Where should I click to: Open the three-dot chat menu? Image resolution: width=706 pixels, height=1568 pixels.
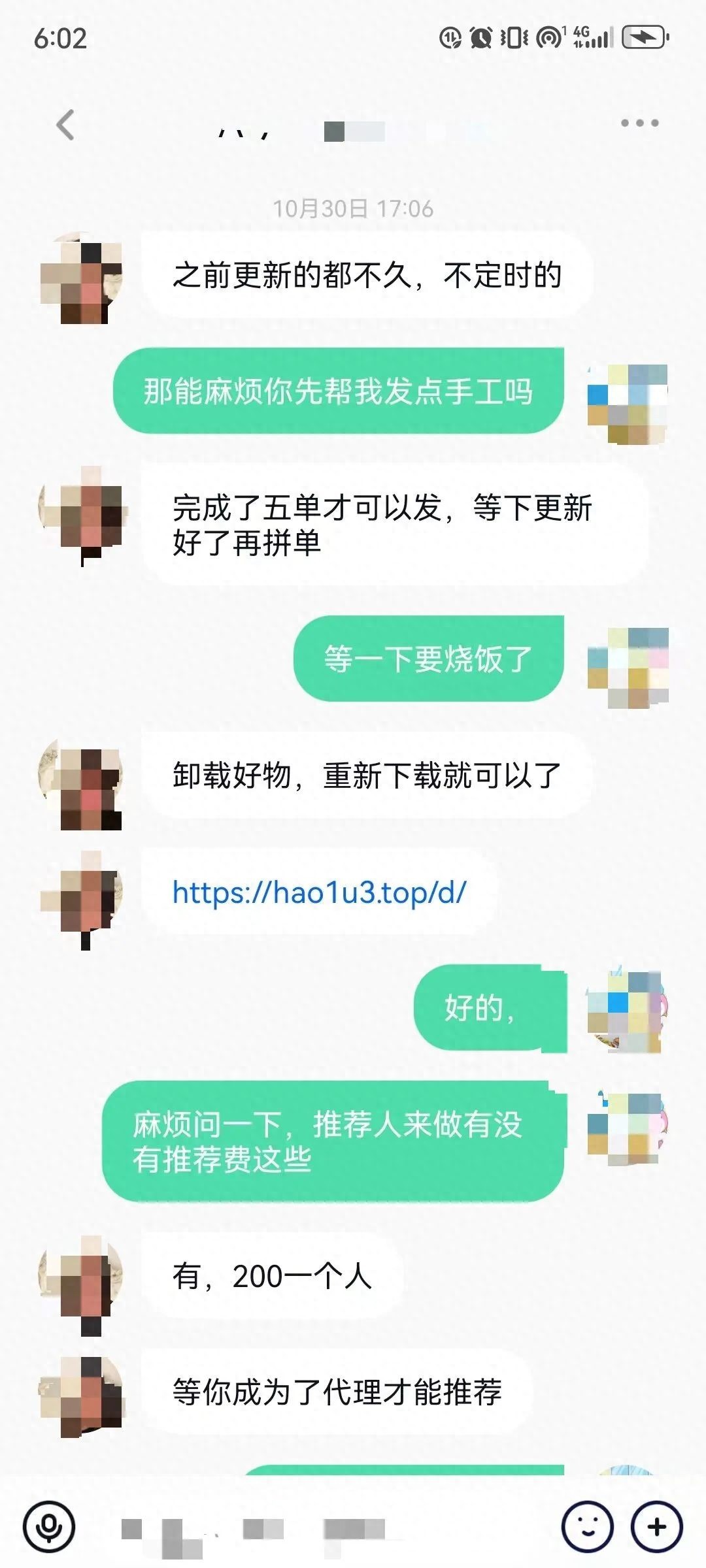tap(639, 123)
